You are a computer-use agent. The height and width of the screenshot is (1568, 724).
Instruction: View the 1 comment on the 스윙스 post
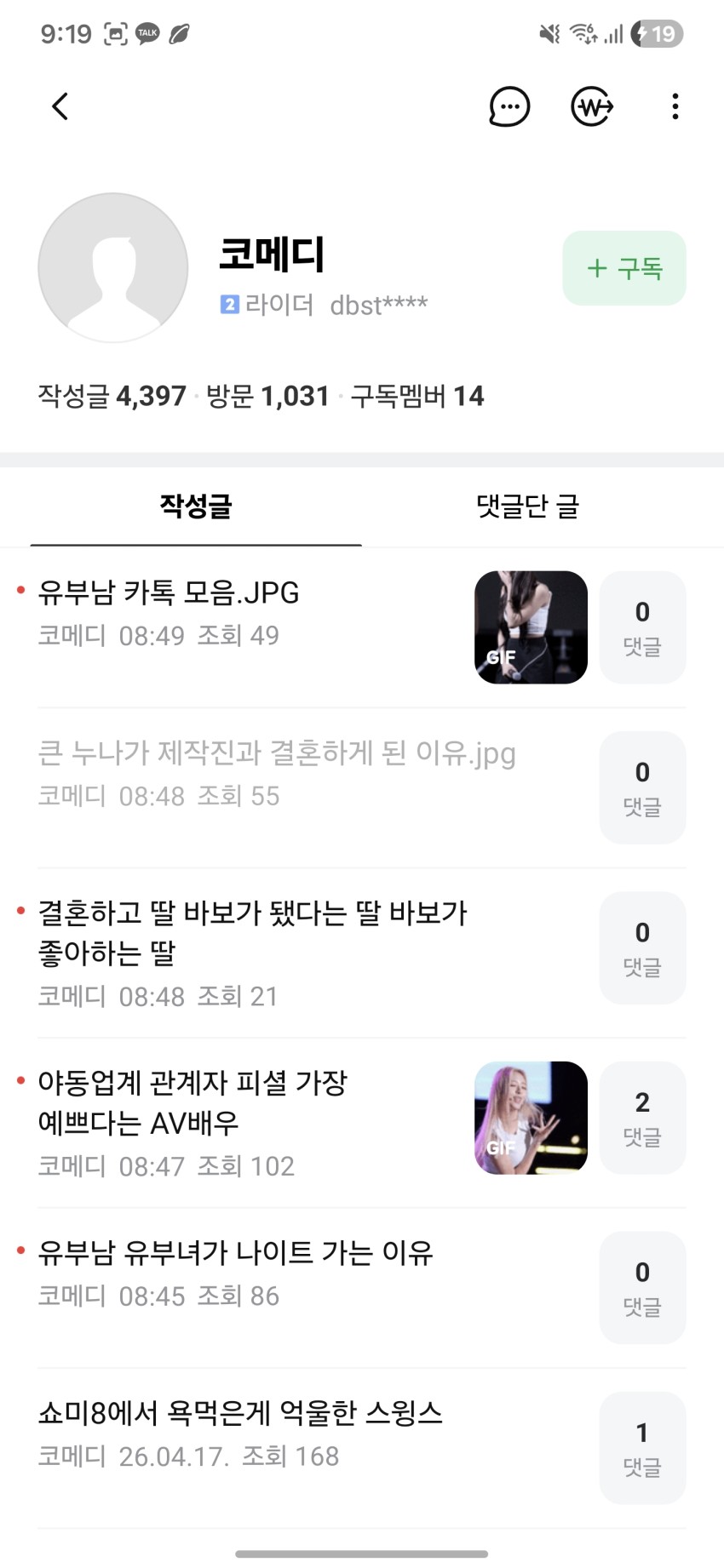point(642,1448)
